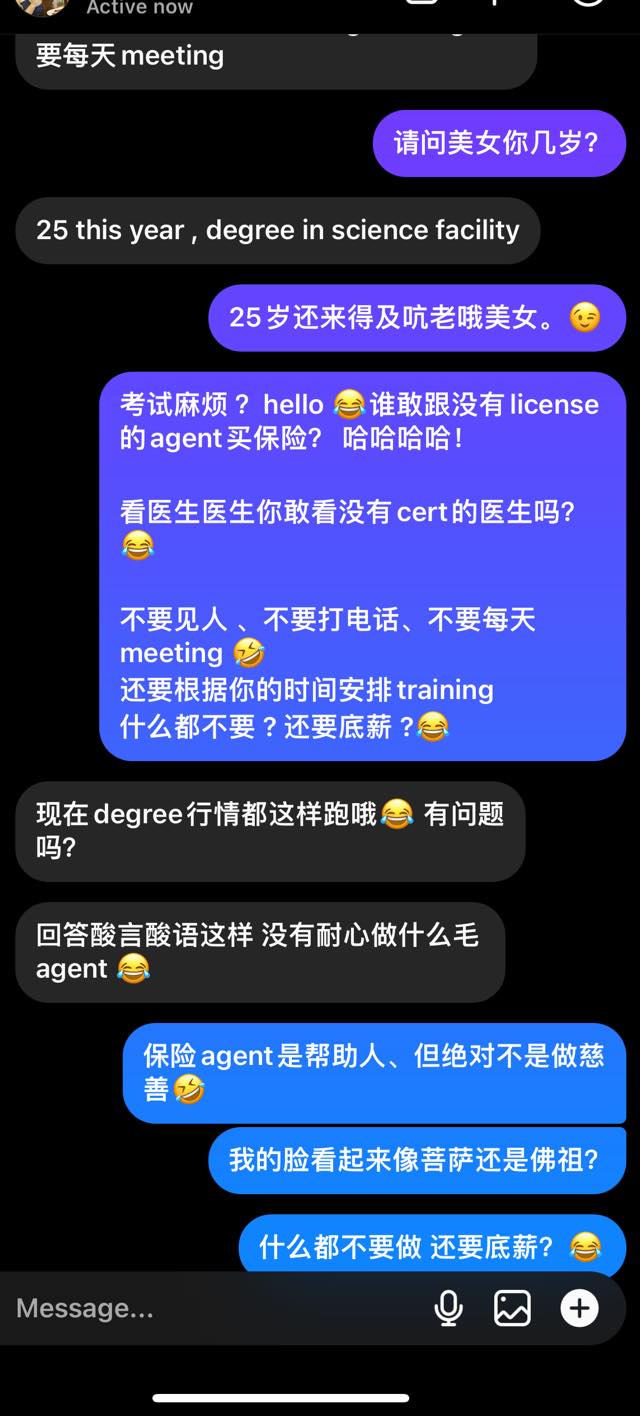This screenshot has width=640, height=1416.
Task: Record a voice message with the microphone
Action: pyautogui.click(x=449, y=1308)
